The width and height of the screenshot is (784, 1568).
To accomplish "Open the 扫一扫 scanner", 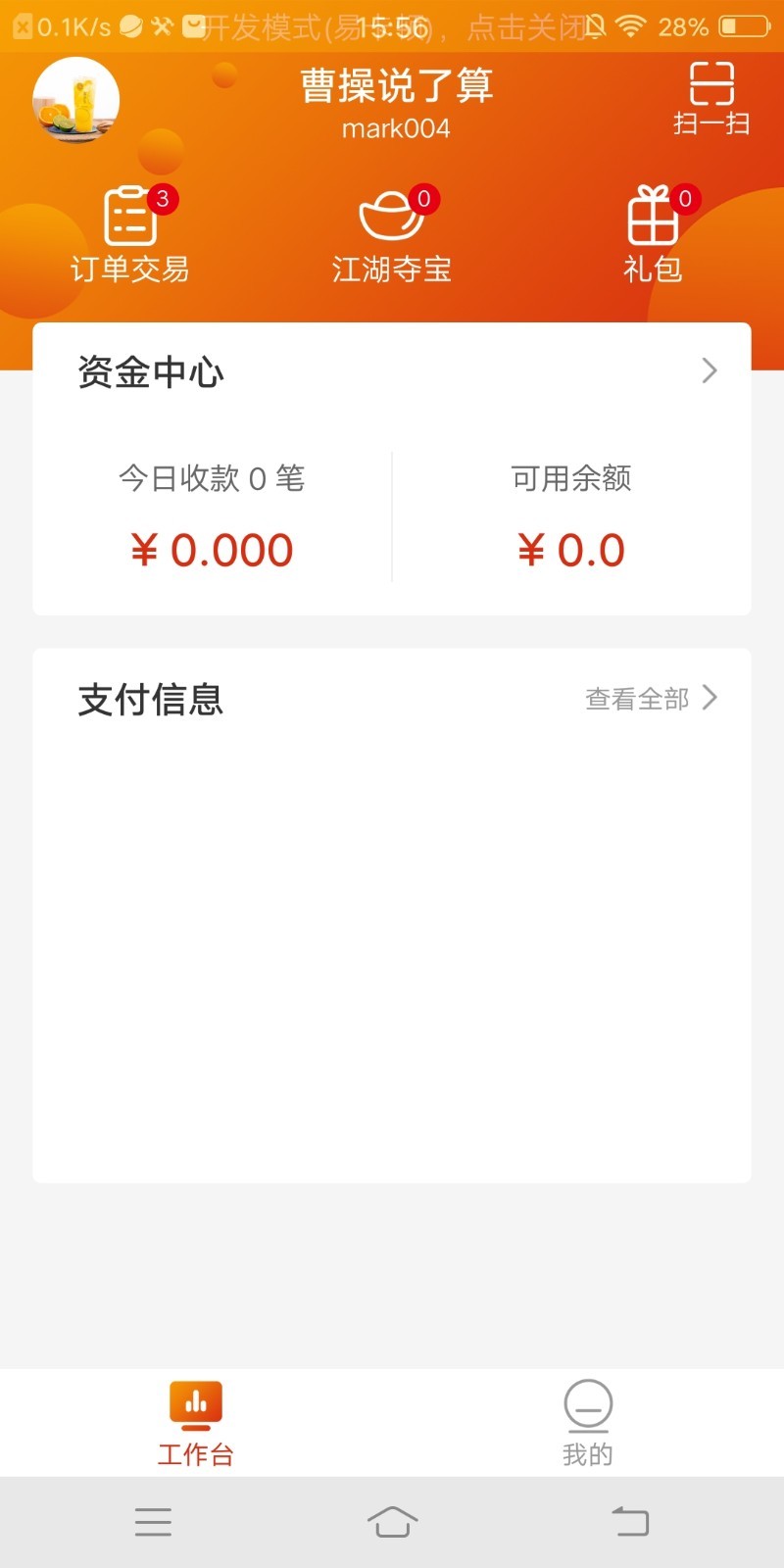I will (x=711, y=98).
